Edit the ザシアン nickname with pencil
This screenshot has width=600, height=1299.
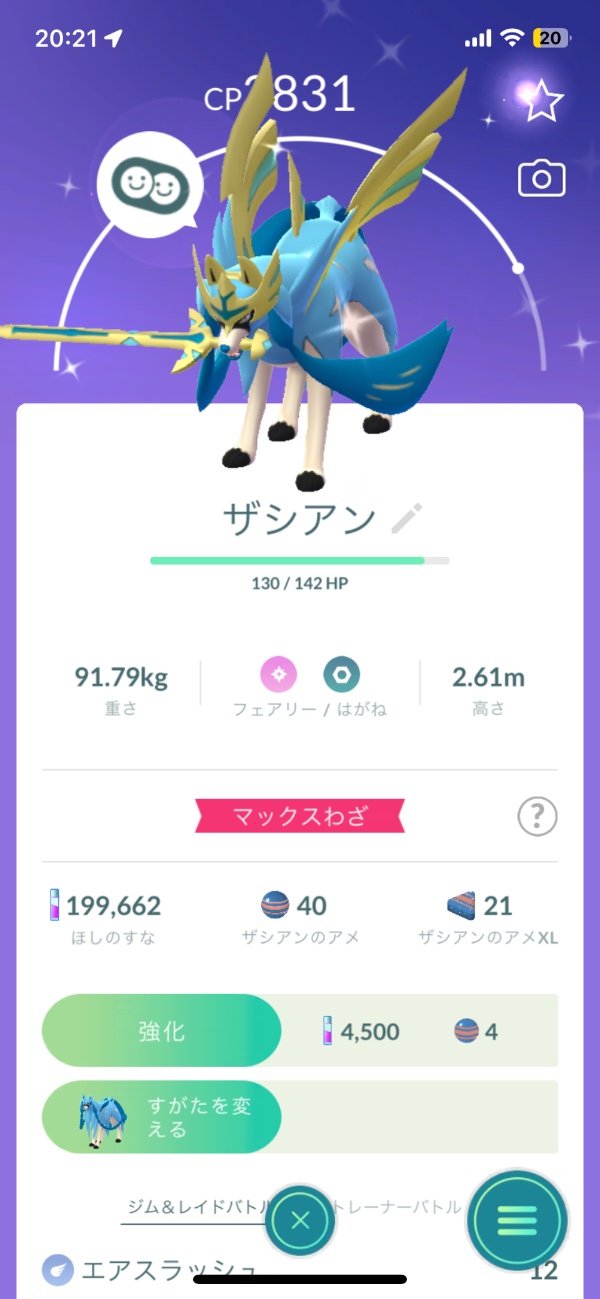point(407,518)
